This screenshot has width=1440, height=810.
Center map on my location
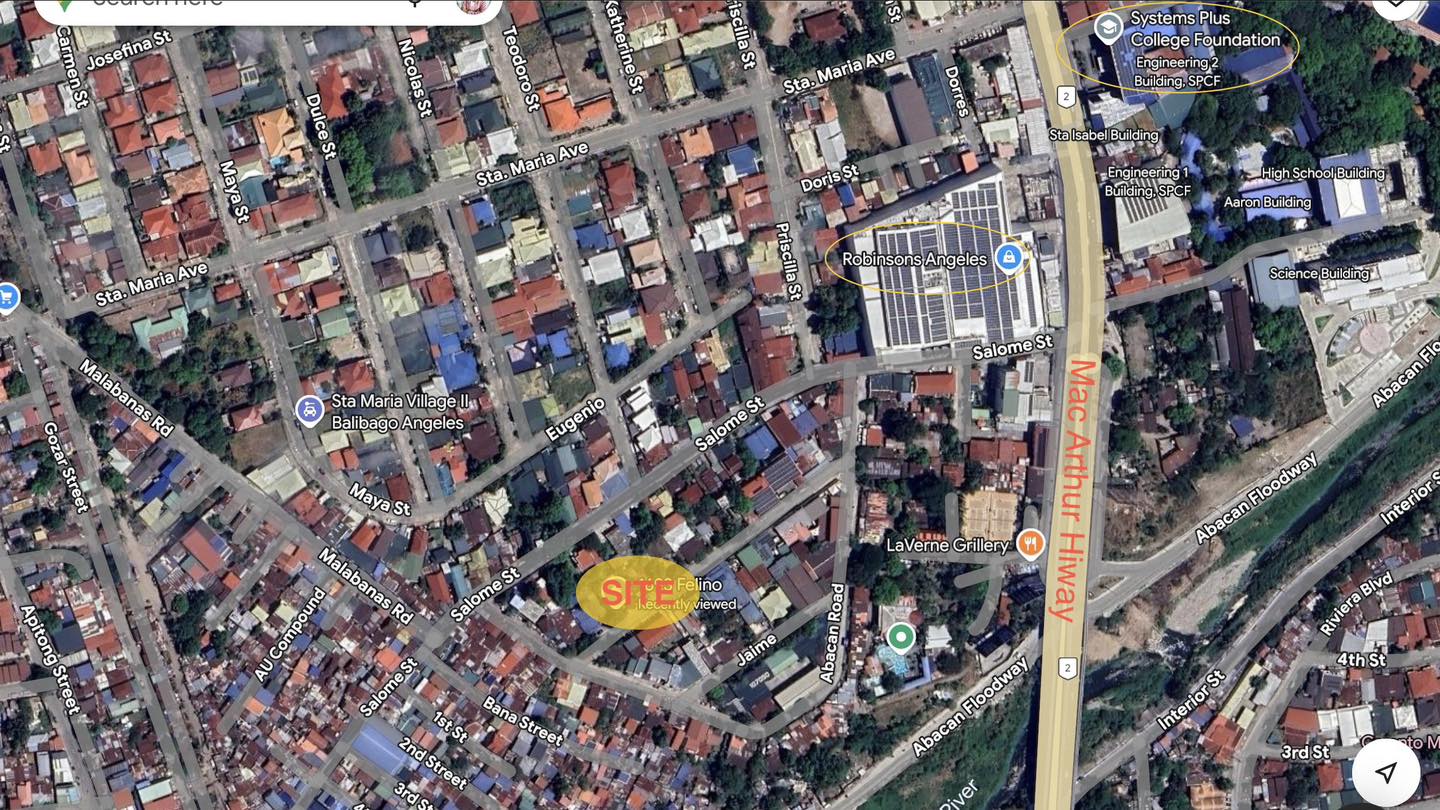[1385, 772]
